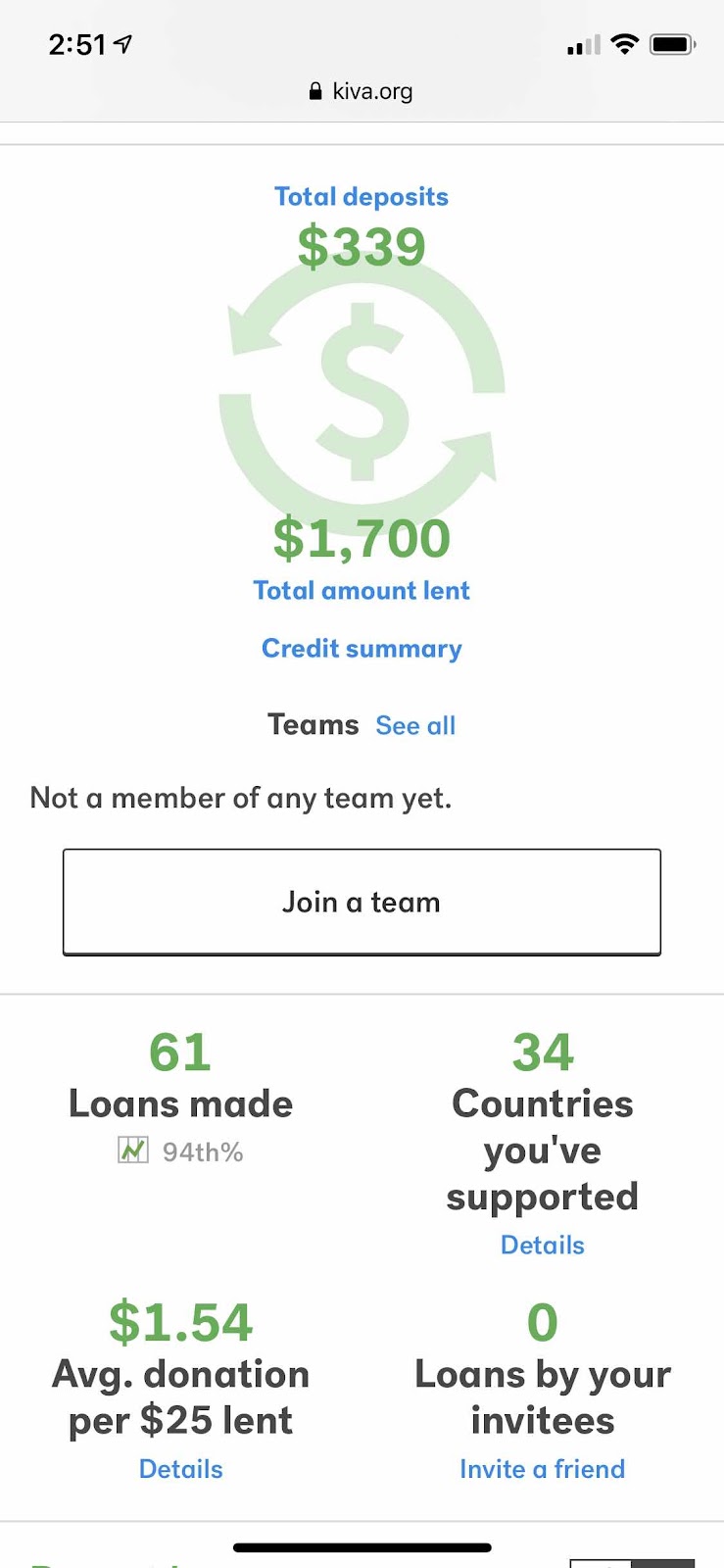
Task: Tap the Join a team button
Action: click(x=362, y=902)
